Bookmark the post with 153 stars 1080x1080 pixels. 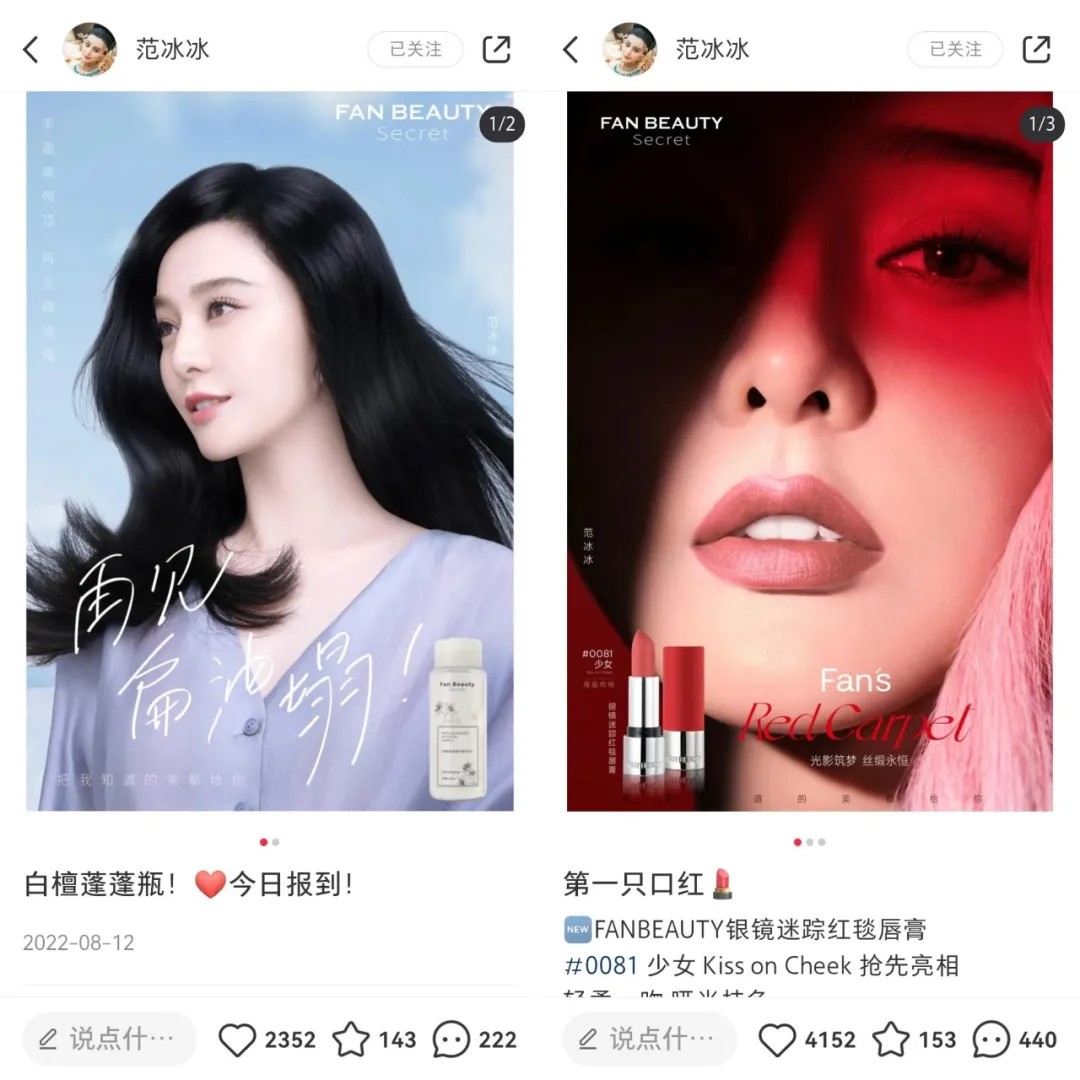pos(891,1040)
